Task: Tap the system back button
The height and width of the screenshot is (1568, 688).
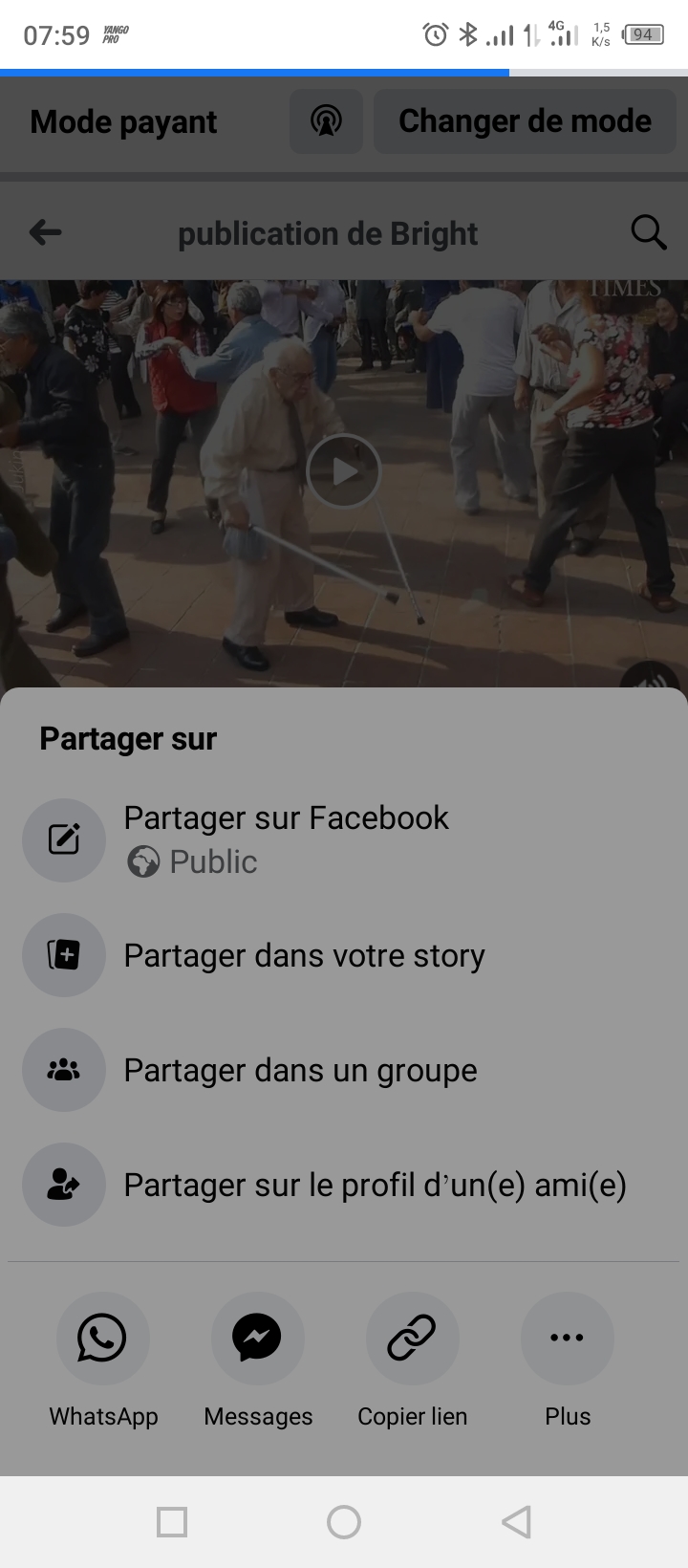Action: (516, 1521)
